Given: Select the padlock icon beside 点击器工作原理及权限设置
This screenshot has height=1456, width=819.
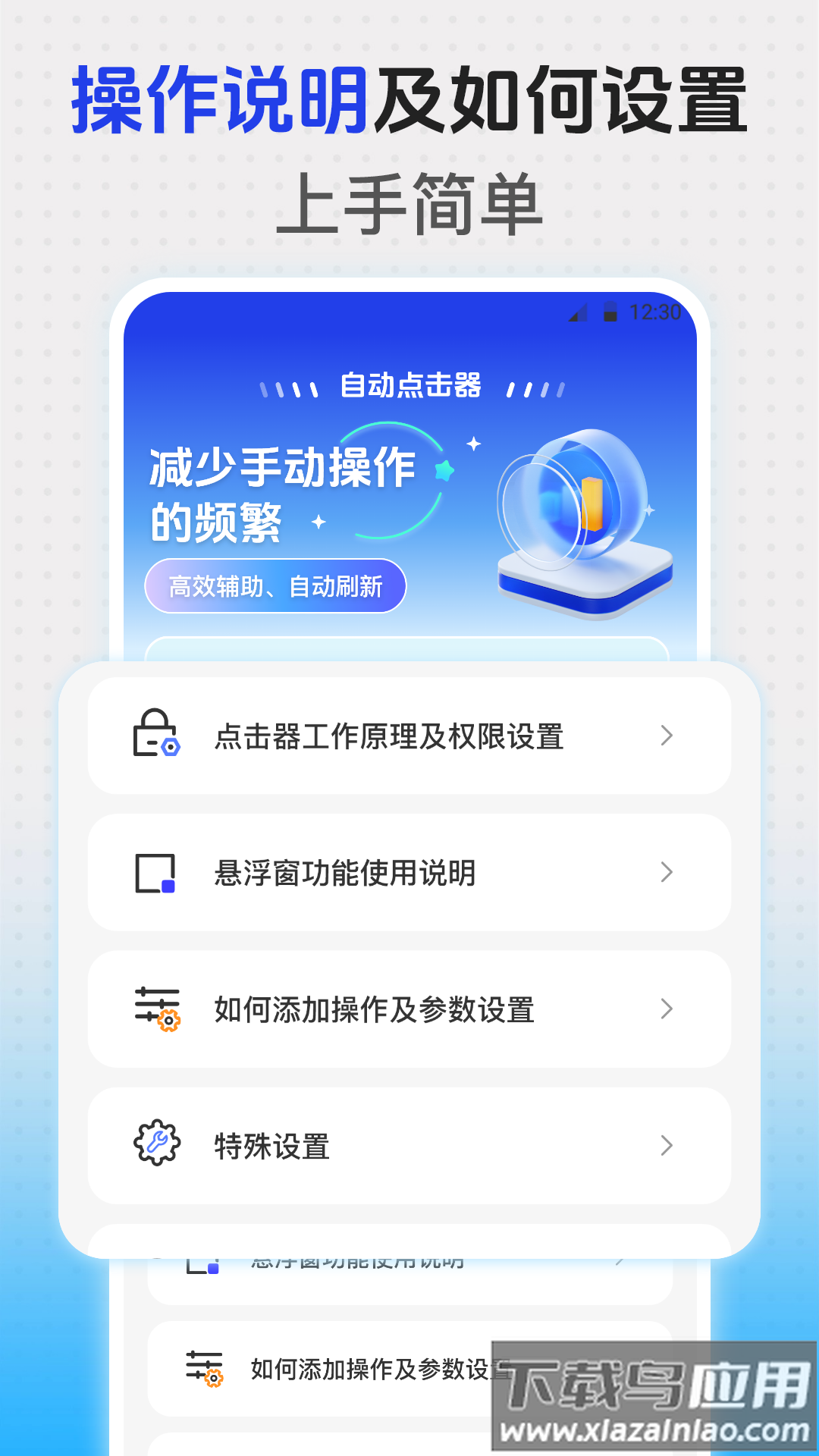Looking at the screenshot, I should 155,736.
